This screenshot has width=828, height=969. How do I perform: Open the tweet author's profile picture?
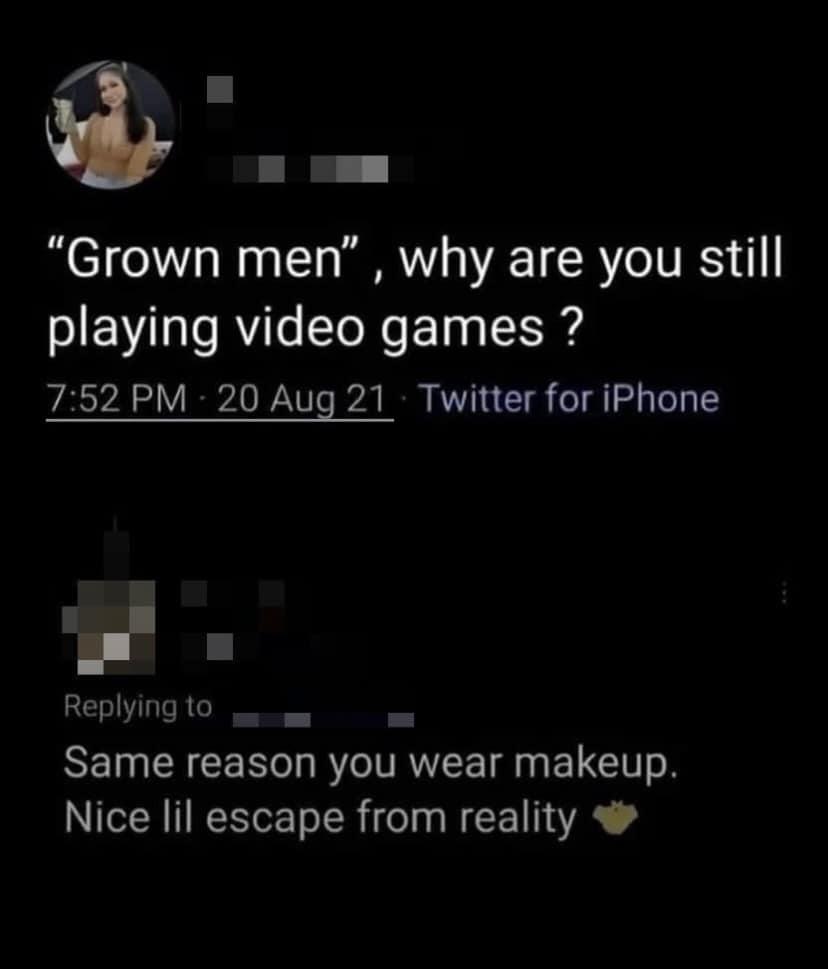click(110, 125)
